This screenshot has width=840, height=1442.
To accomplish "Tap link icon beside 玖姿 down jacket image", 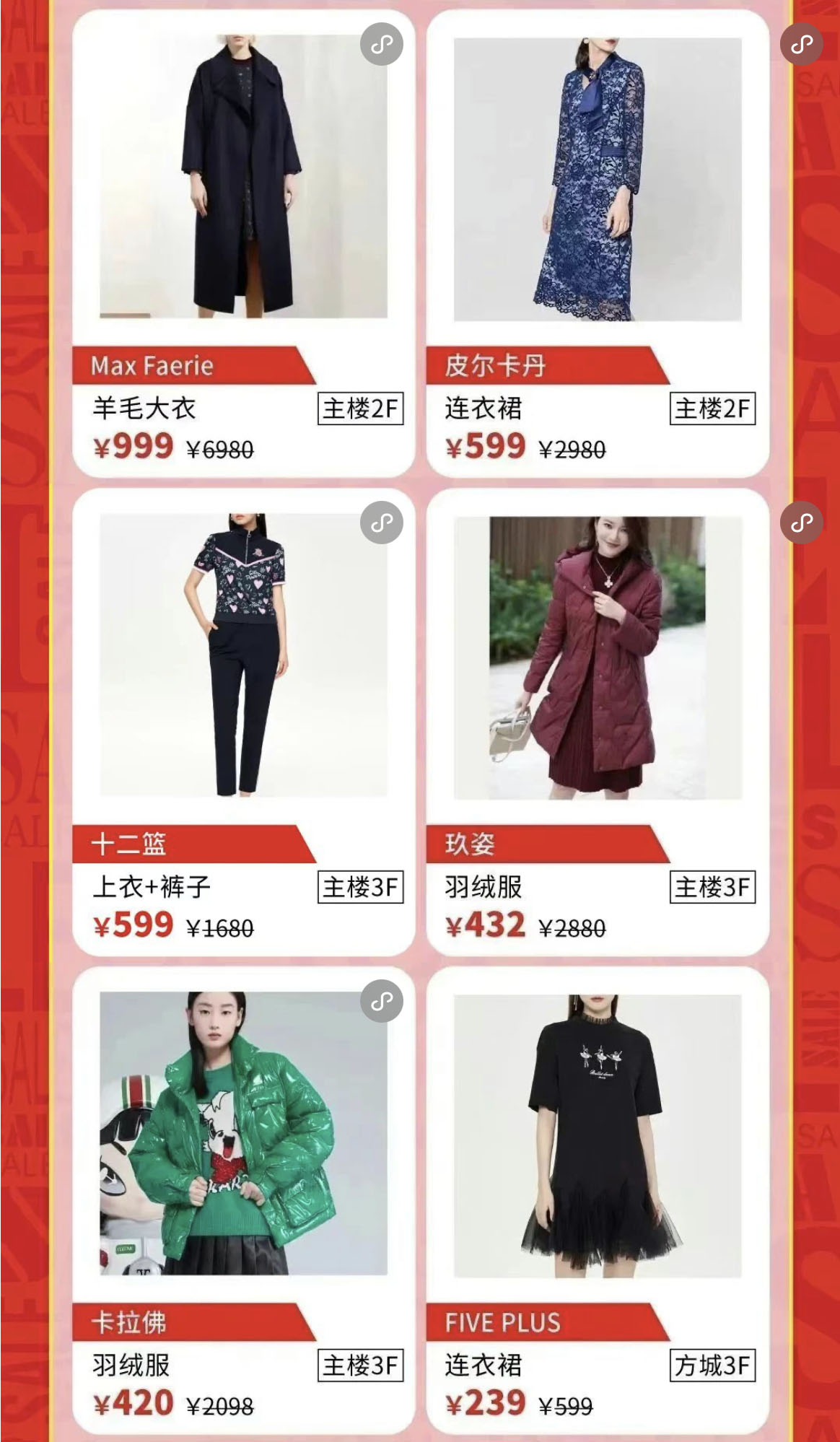I will [801, 523].
